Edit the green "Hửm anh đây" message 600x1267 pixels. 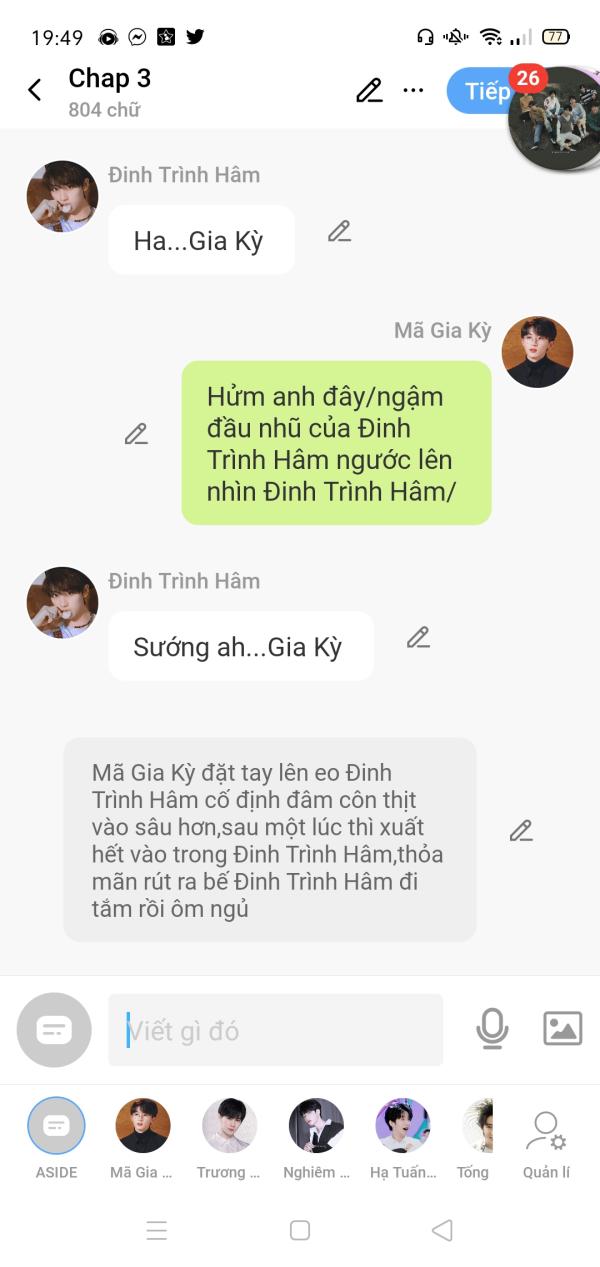136,434
